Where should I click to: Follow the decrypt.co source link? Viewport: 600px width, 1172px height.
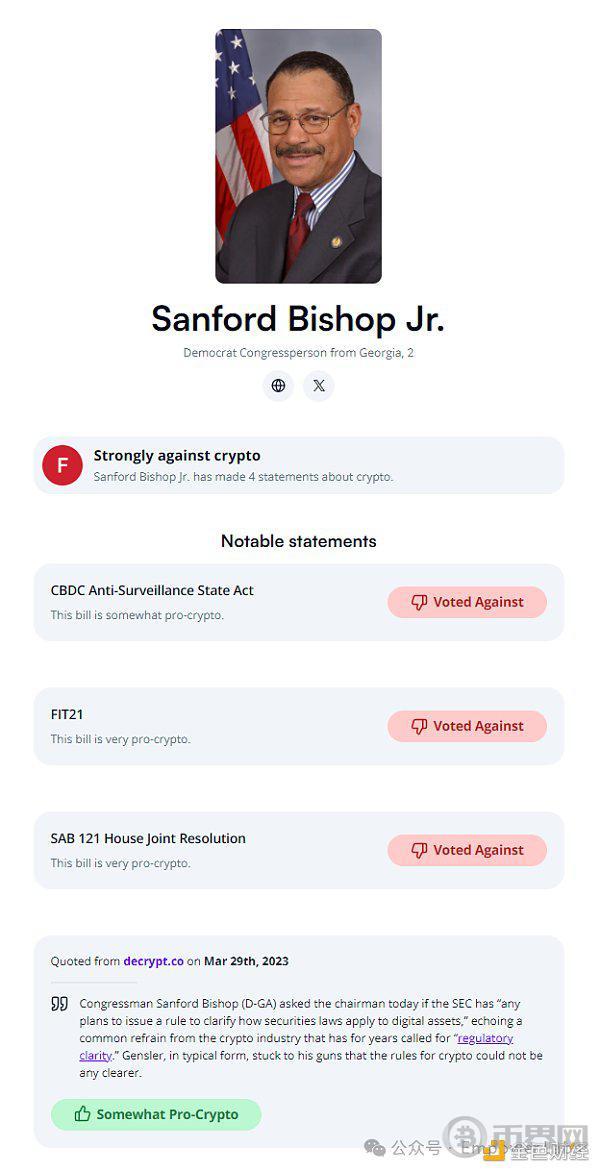click(x=154, y=961)
